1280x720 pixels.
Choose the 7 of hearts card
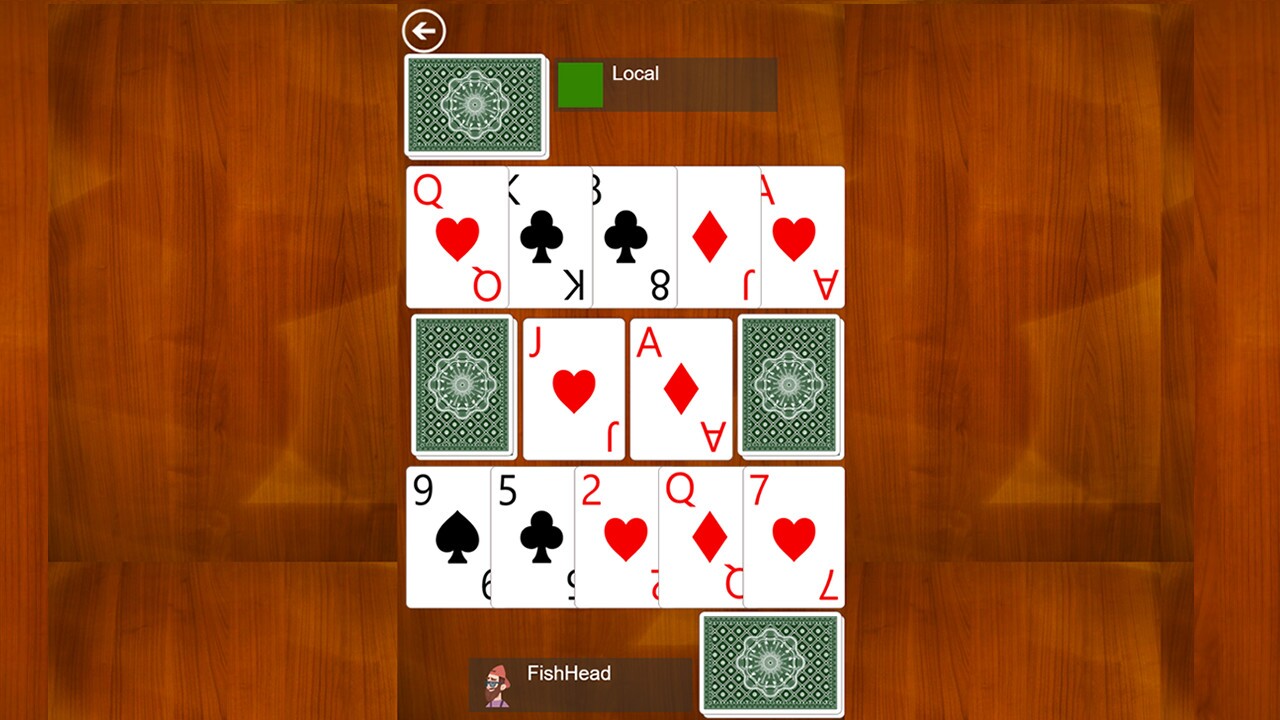tap(794, 537)
